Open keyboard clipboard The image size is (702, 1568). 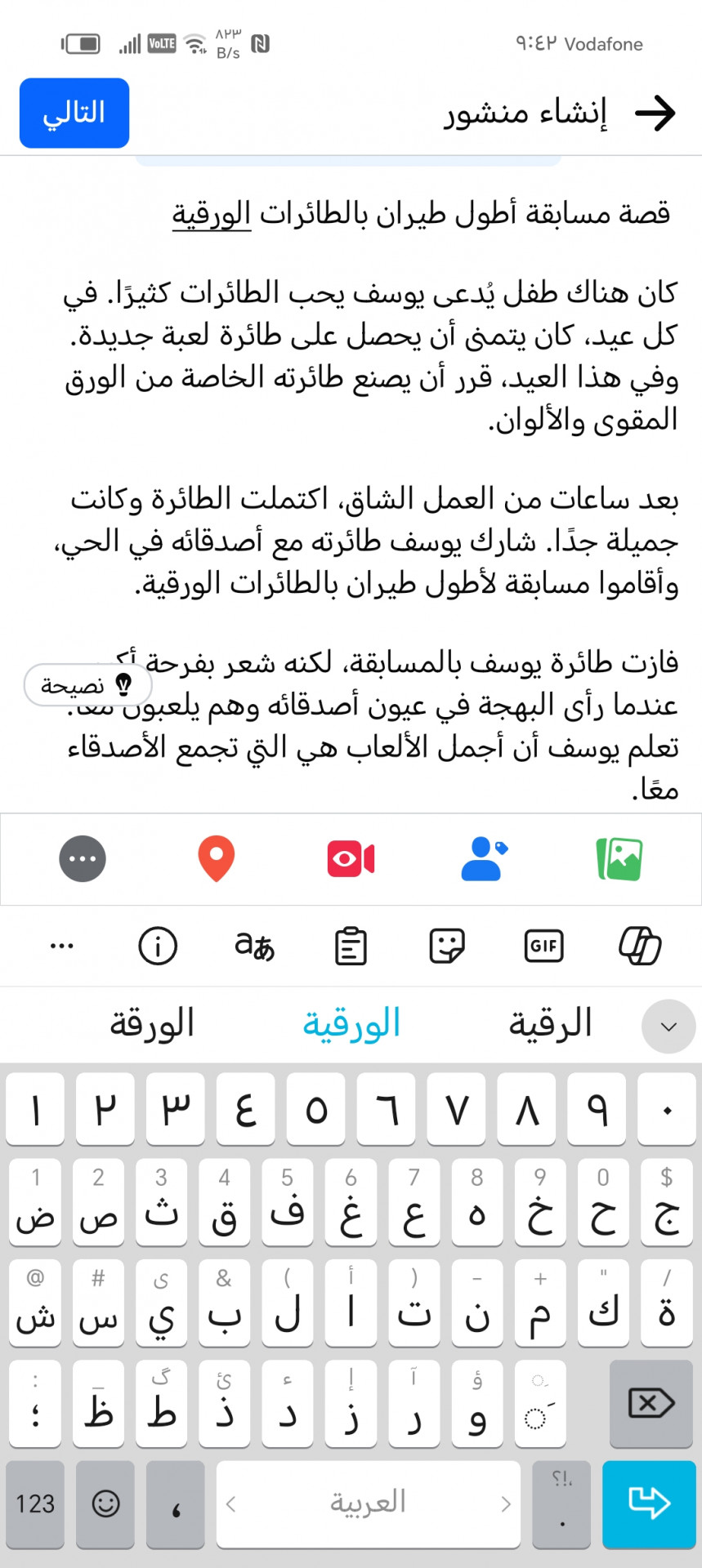click(x=351, y=947)
